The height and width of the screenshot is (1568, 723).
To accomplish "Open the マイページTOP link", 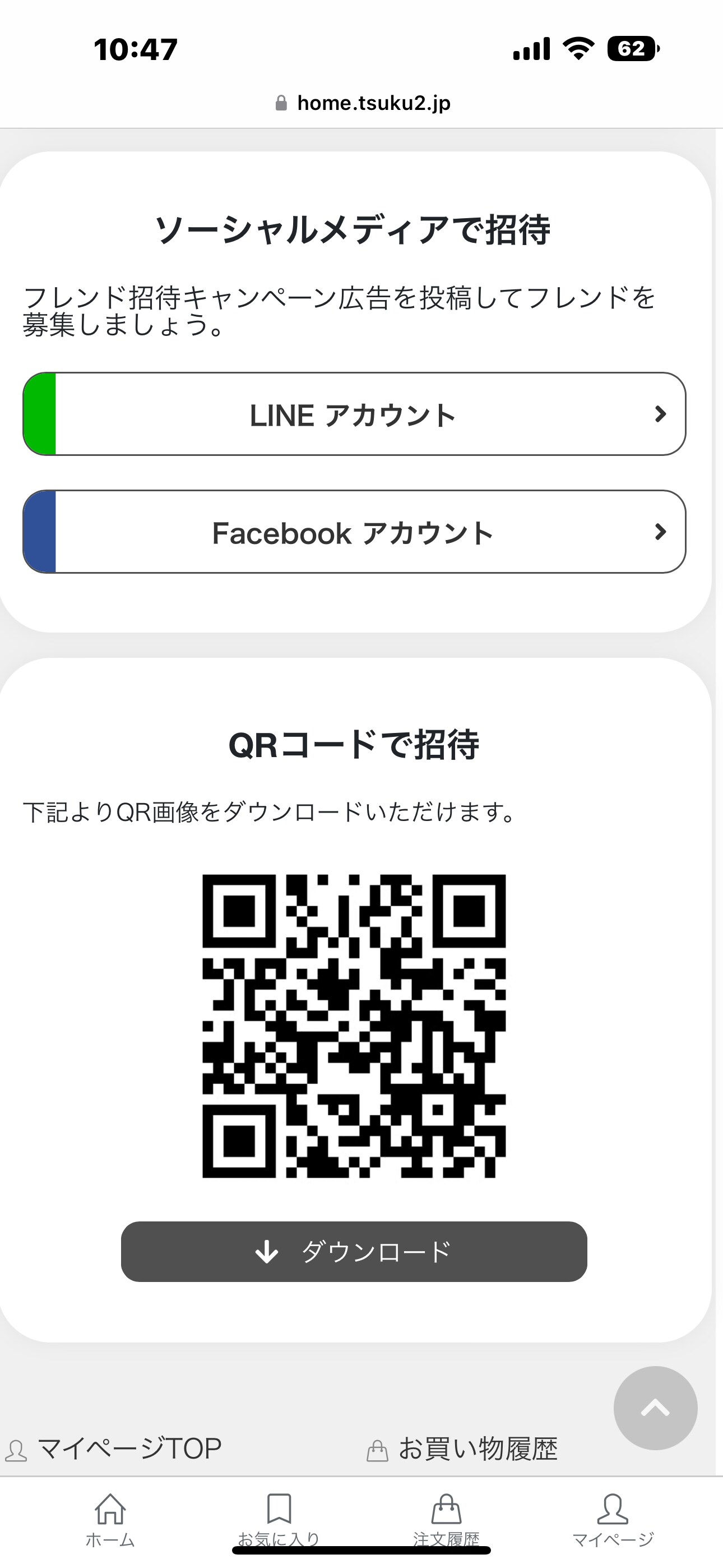I will point(114,1449).
